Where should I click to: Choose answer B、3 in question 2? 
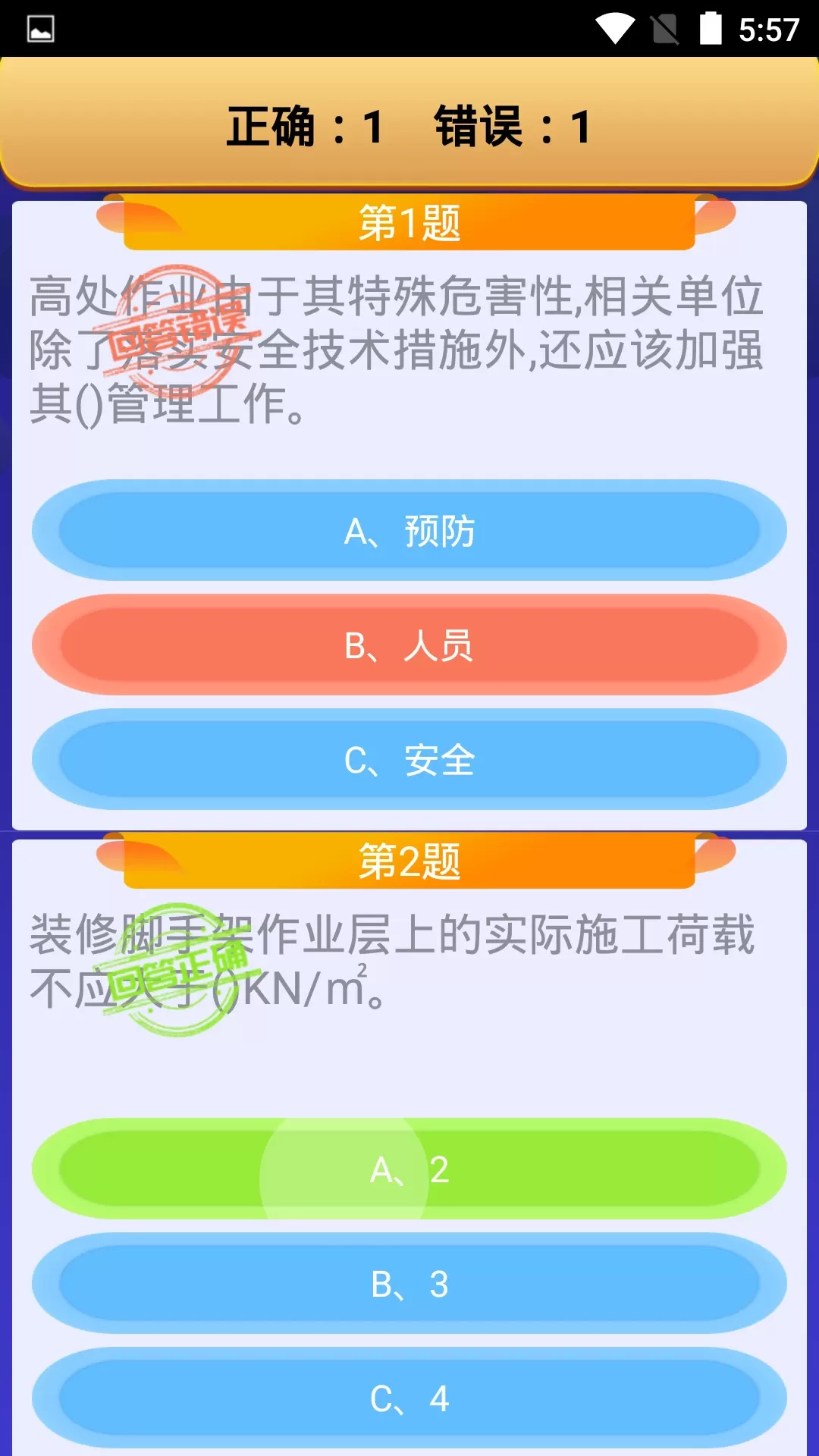click(x=409, y=1283)
